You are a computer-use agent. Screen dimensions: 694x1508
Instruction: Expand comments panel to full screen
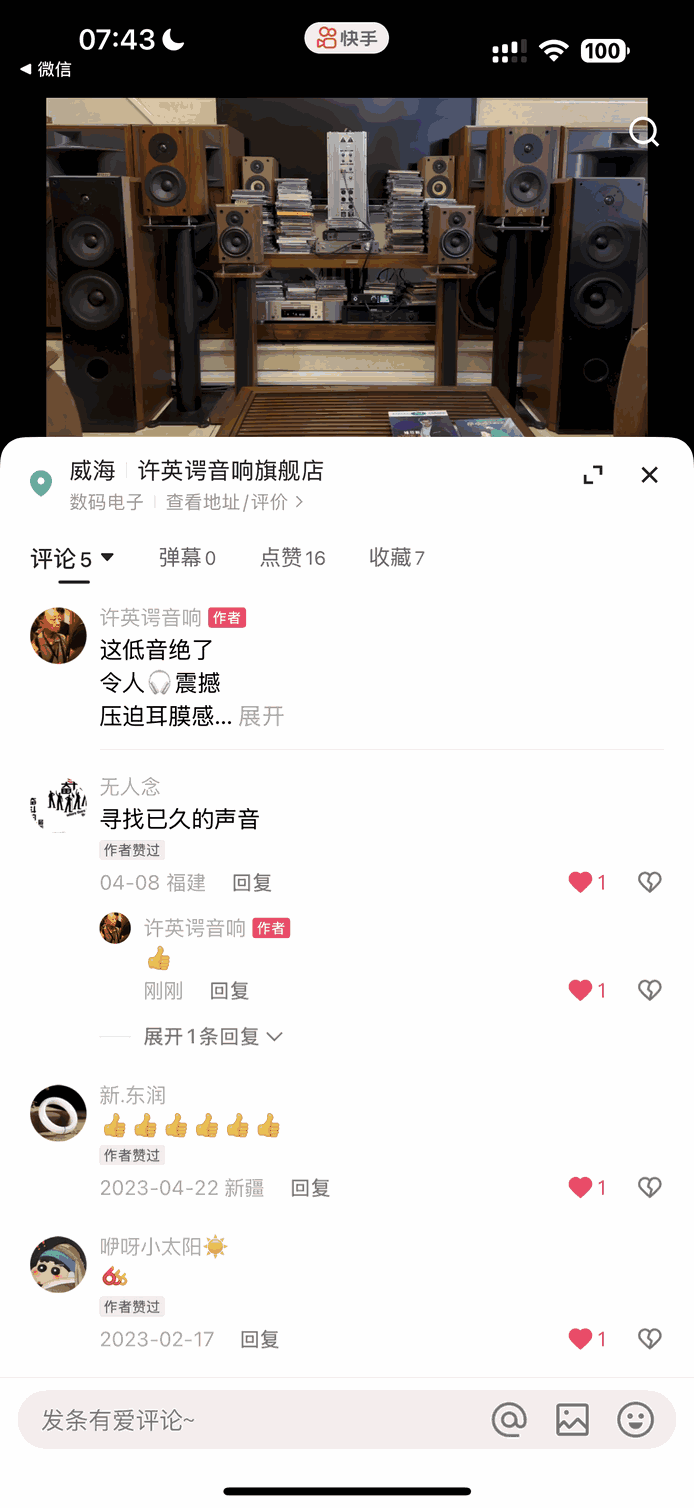593,475
